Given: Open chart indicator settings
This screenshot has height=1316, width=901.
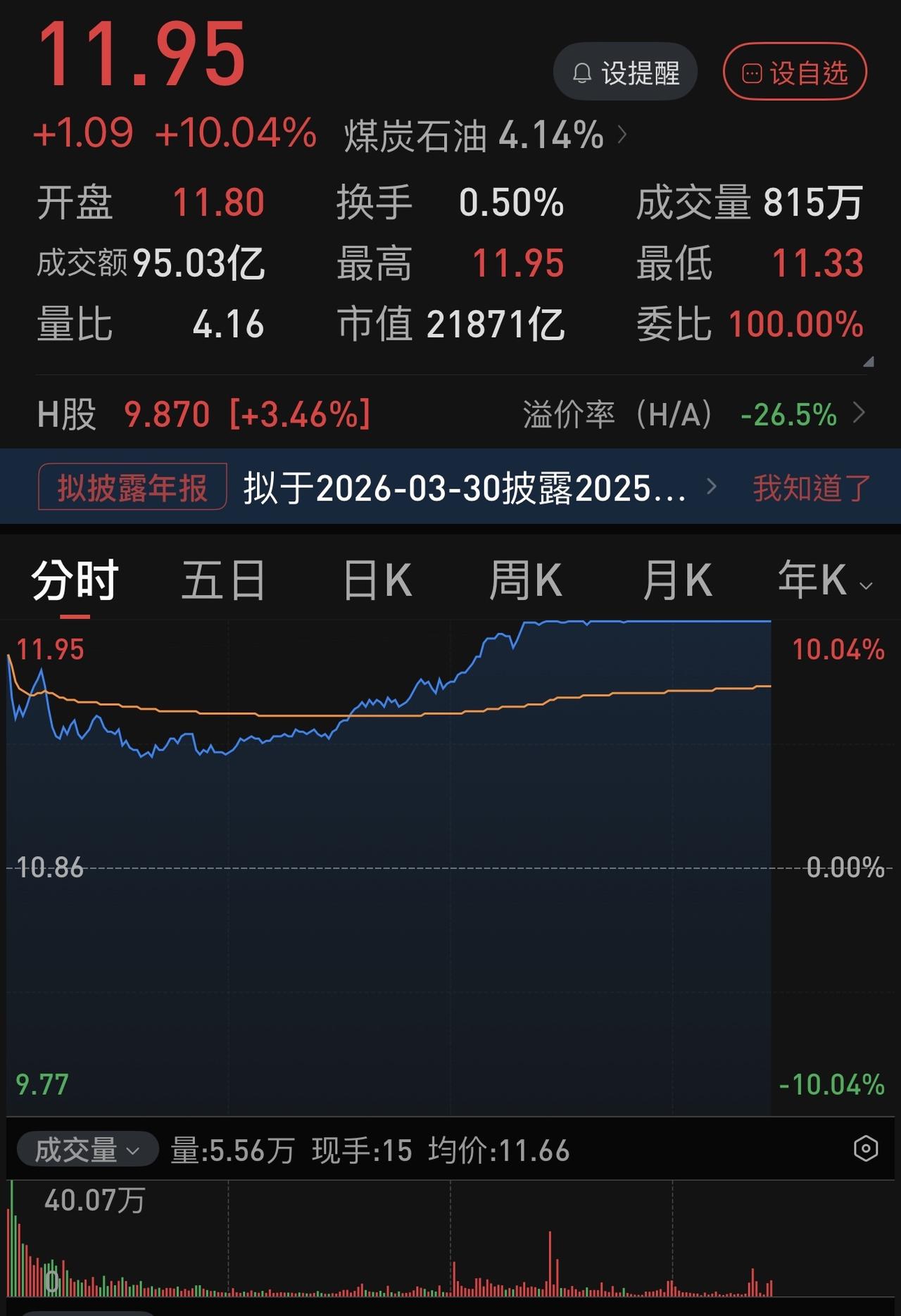Looking at the screenshot, I should [x=865, y=1149].
